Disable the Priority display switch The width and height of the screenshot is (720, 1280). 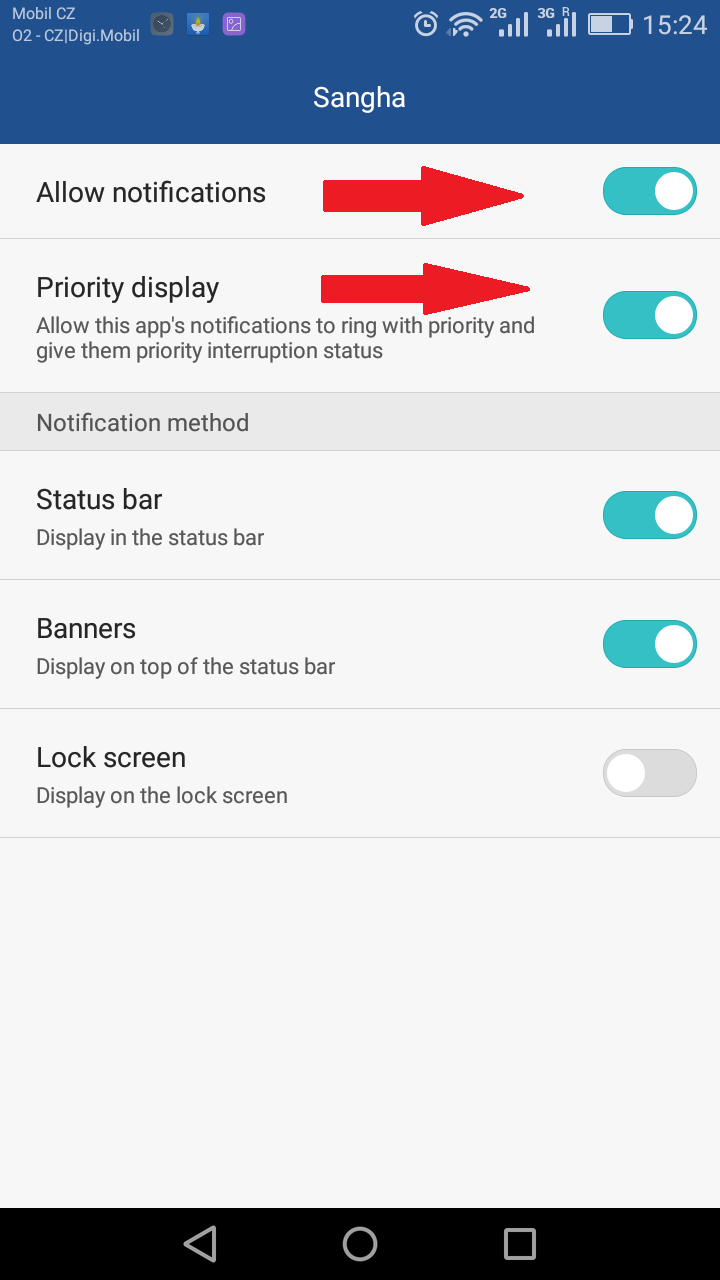[x=649, y=315]
